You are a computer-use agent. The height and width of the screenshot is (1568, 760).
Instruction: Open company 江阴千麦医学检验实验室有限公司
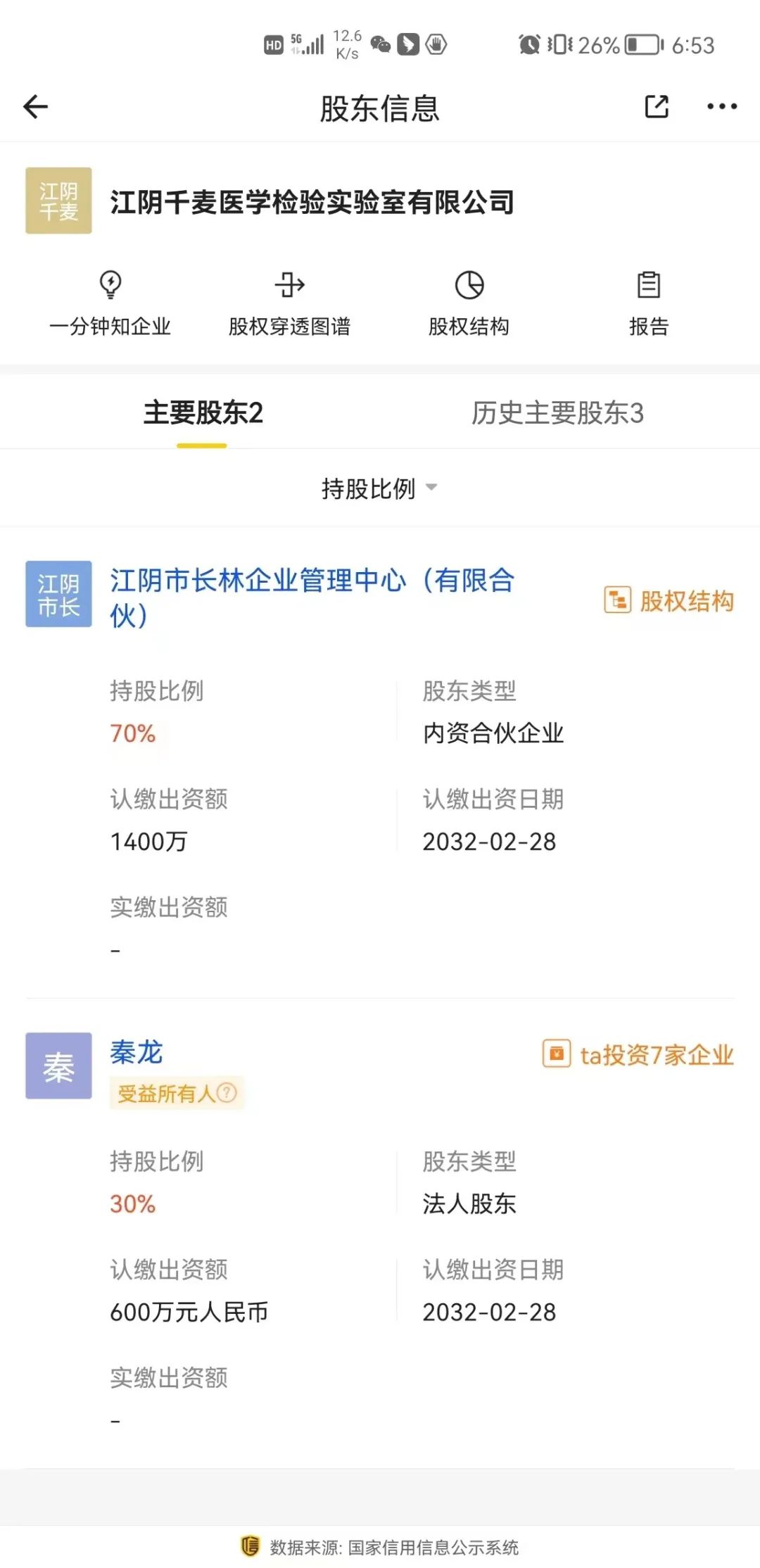tap(312, 203)
